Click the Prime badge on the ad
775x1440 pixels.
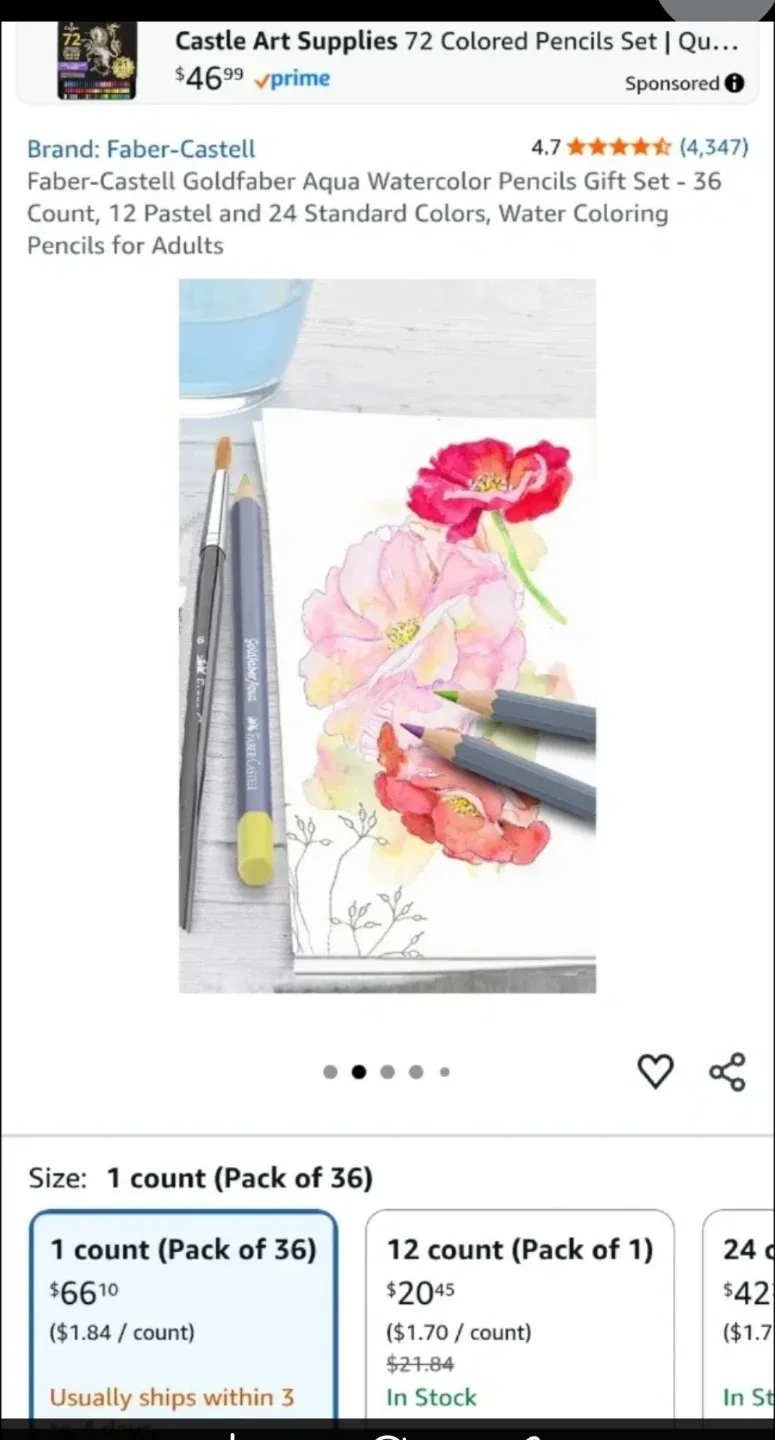coord(290,79)
